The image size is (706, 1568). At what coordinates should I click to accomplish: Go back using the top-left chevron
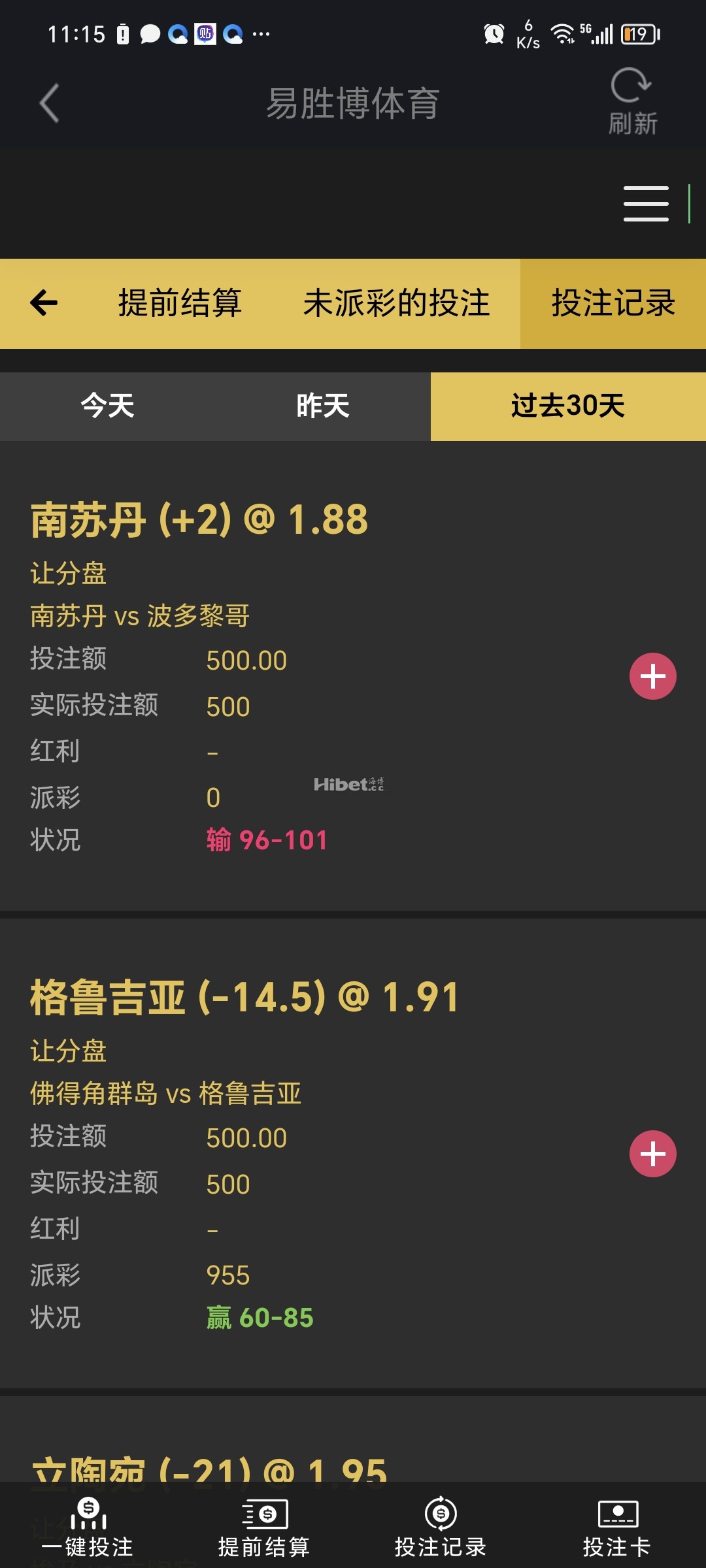pyautogui.click(x=50, y=103)
